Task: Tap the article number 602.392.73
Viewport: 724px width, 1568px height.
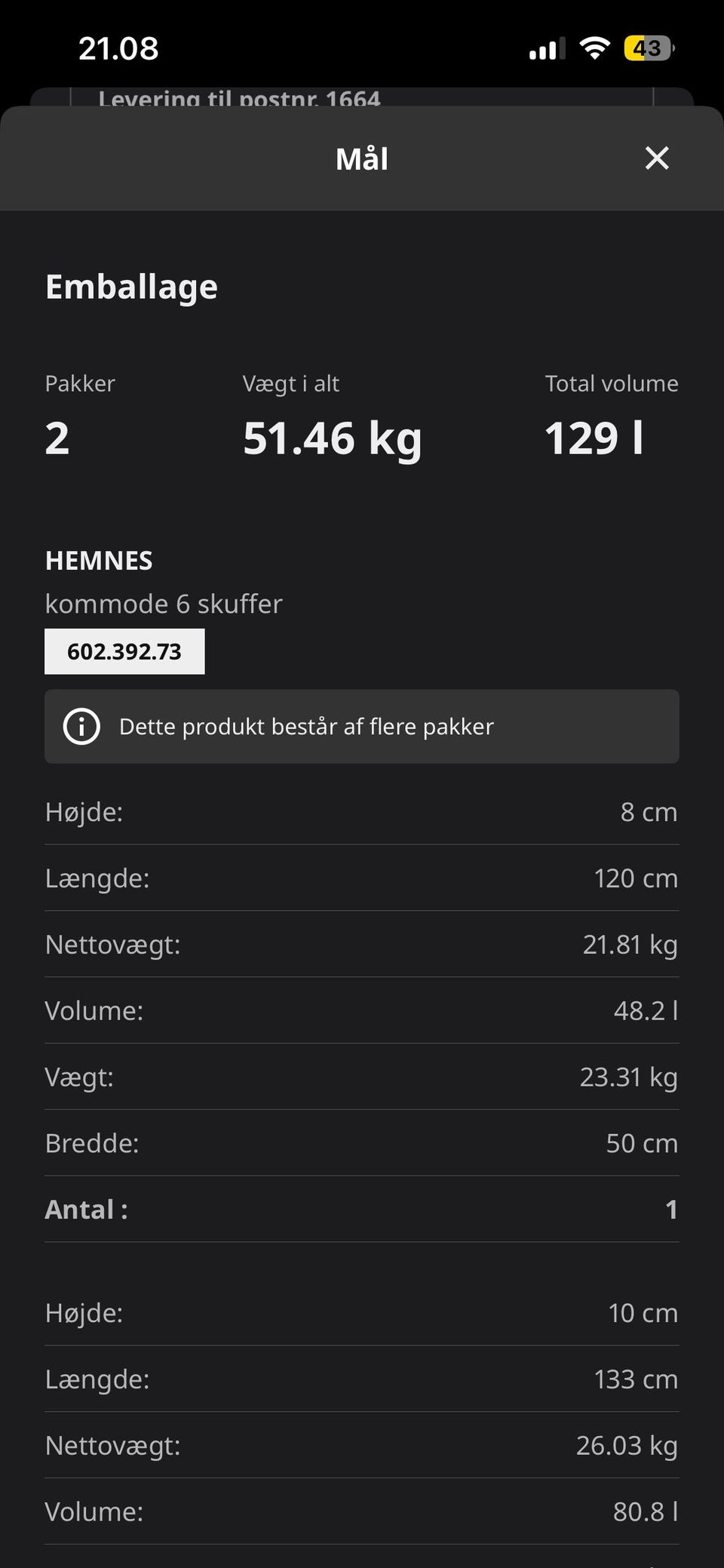Action: coord(124,651)
